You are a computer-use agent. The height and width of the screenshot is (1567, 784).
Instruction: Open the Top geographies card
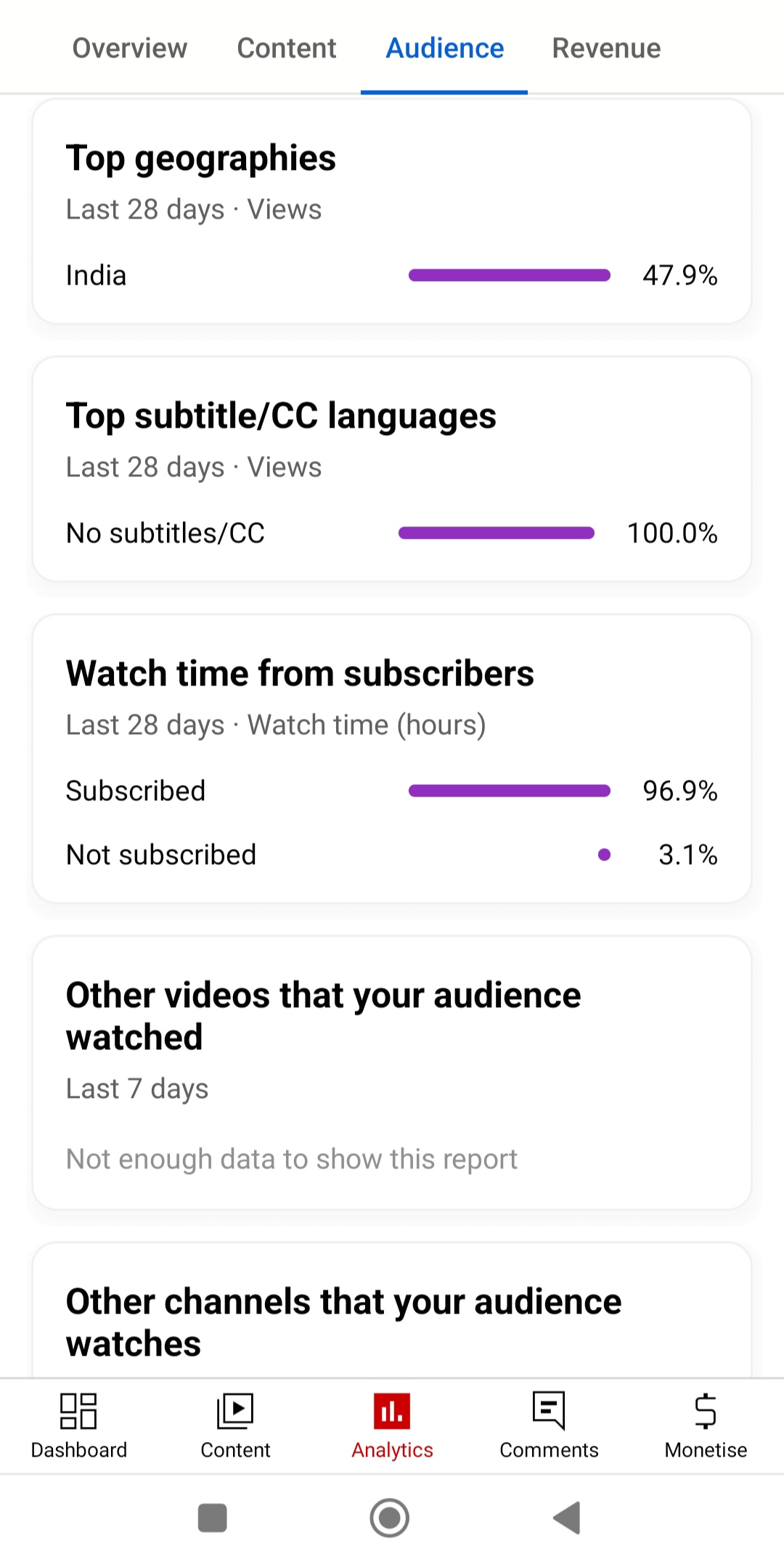[x=392, y=211]
